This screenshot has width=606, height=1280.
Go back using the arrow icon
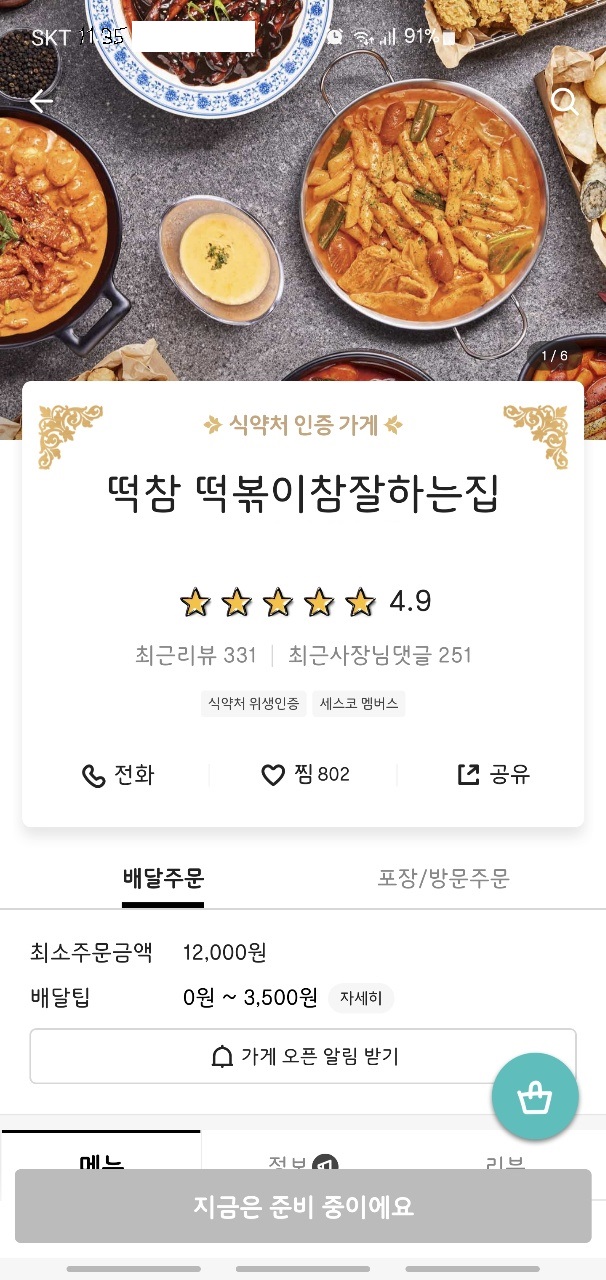click(x=41, y=101)
